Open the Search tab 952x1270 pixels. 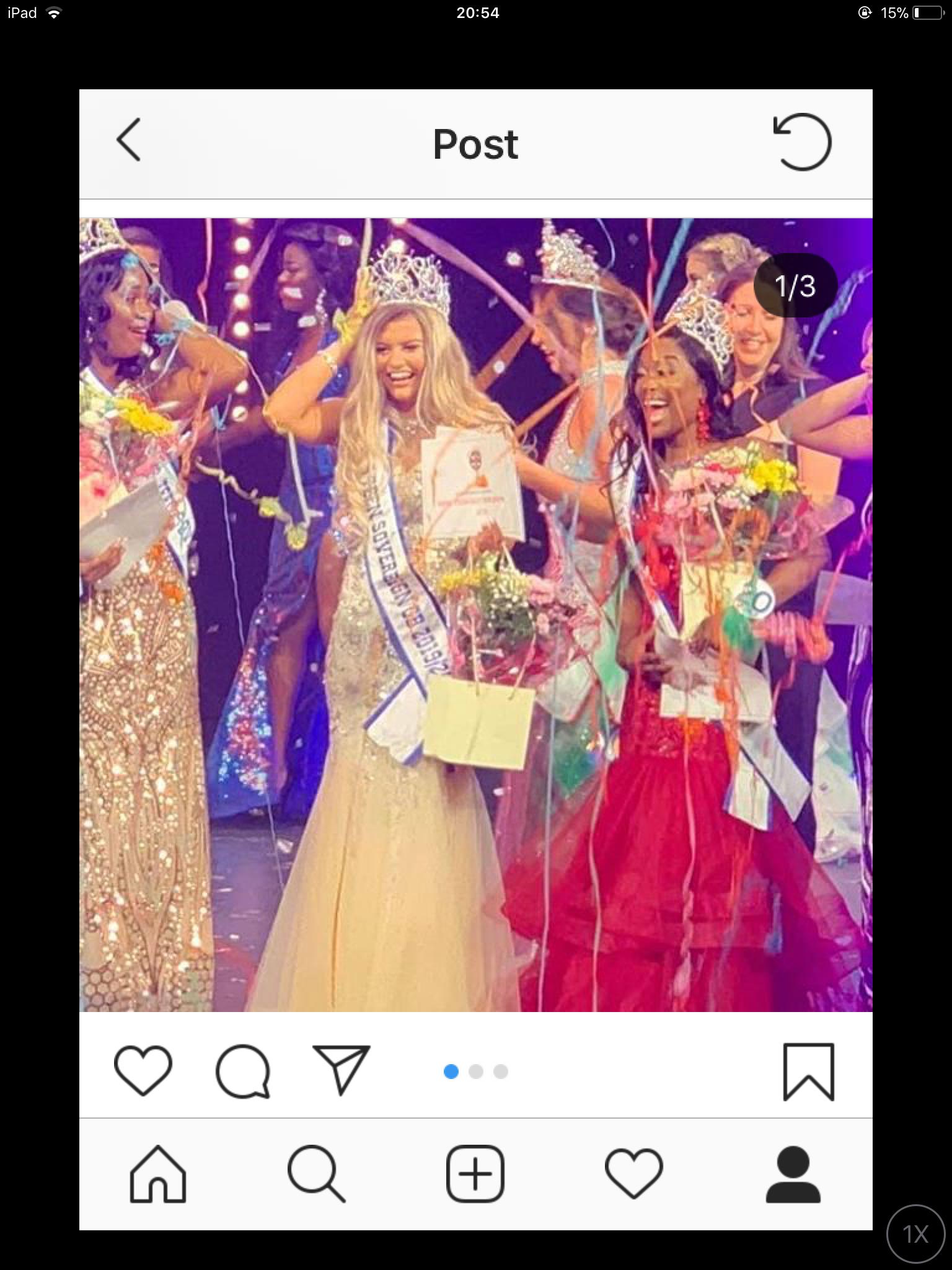[x=316, y=1175]
